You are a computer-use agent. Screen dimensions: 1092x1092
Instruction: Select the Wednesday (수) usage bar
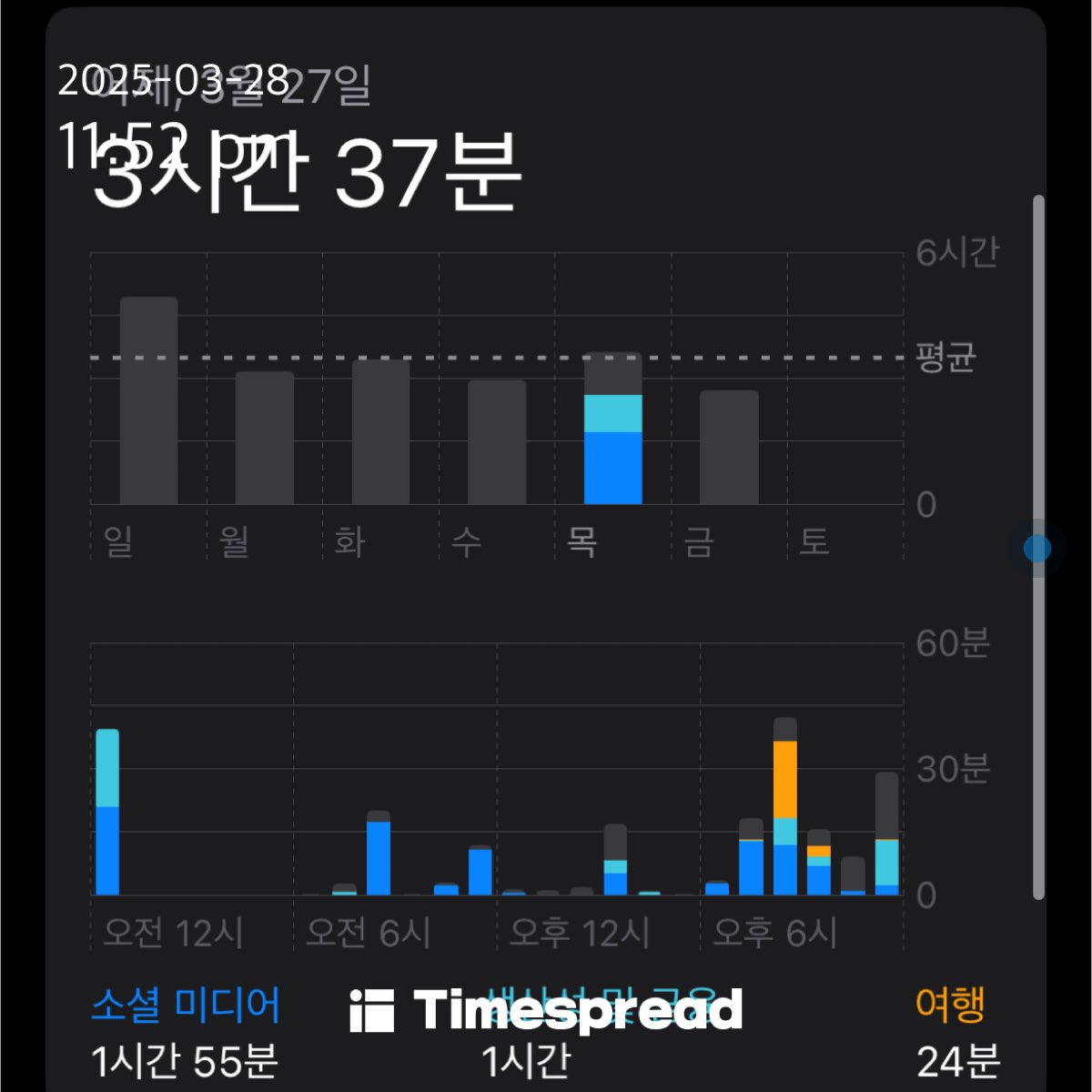497,442
